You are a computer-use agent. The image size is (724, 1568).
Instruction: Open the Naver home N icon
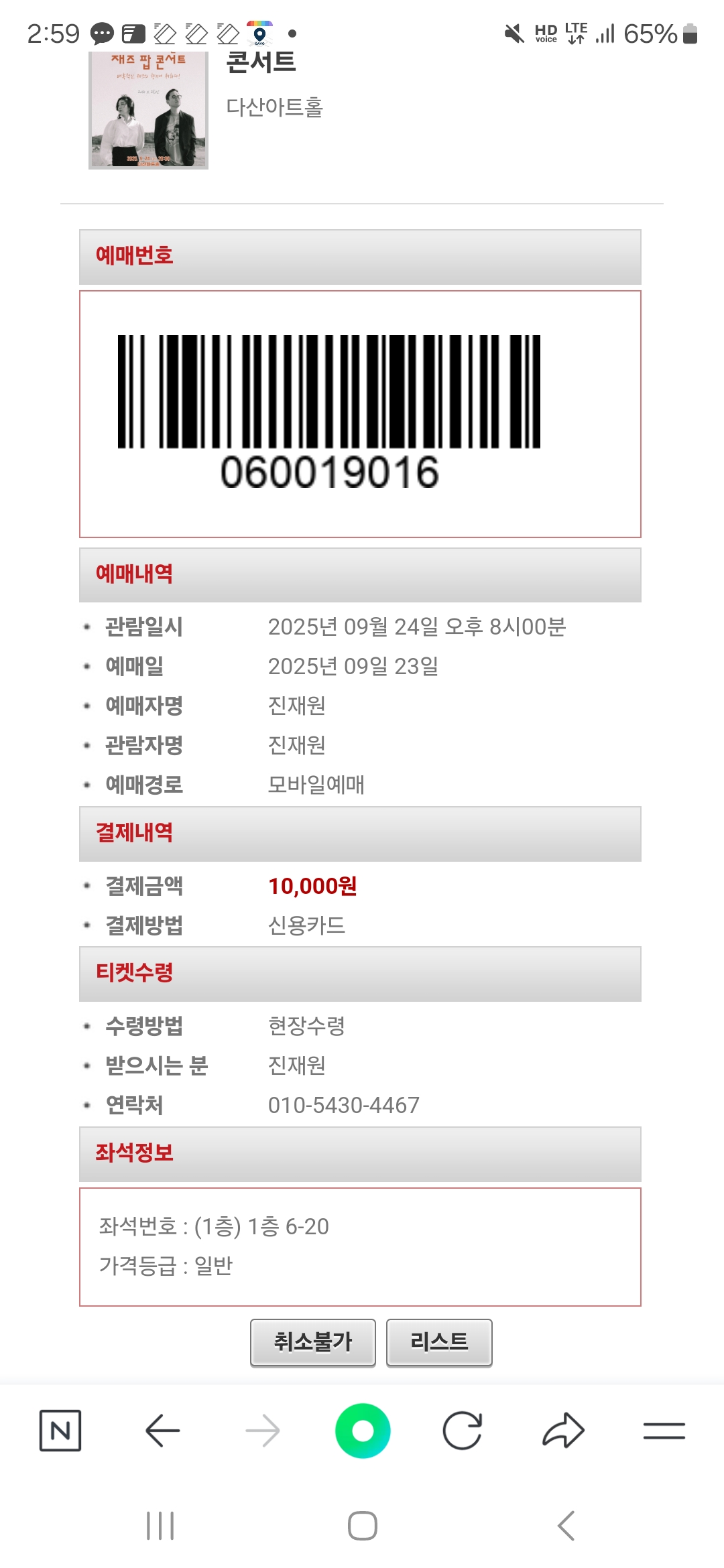[x=60, y=1431]
